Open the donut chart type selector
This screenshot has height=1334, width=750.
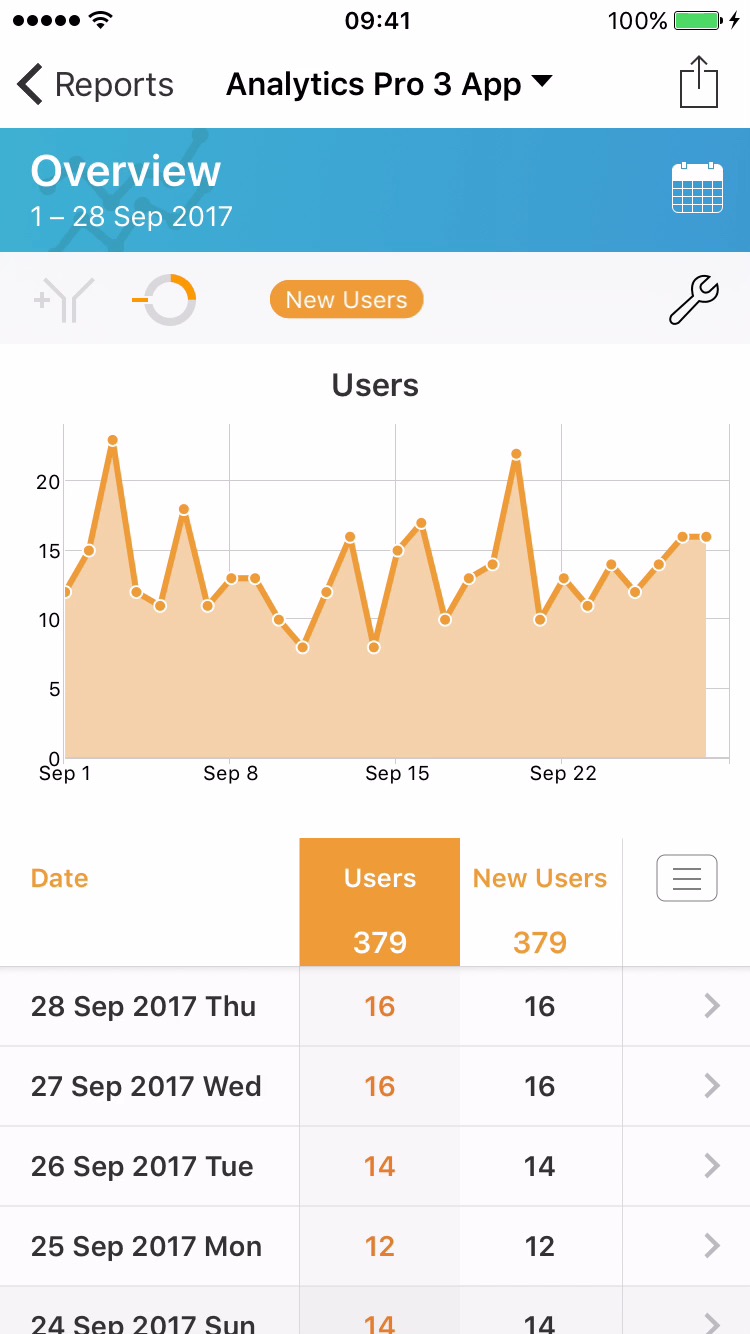click(x=166, y=300)
